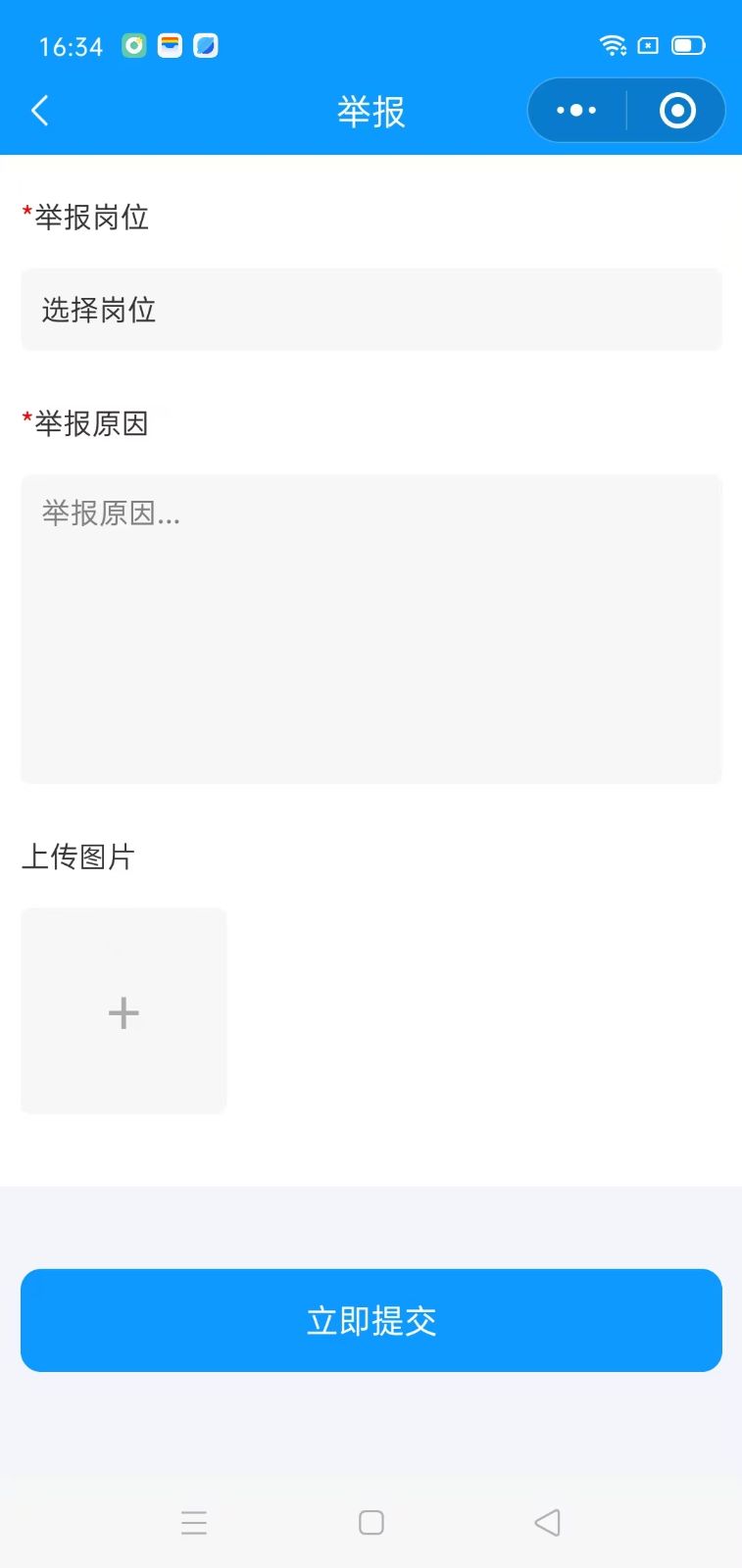This screenshot has width=742, height=1568.
Task: Open the mini program more options menu
Action: tap(576, 111)
